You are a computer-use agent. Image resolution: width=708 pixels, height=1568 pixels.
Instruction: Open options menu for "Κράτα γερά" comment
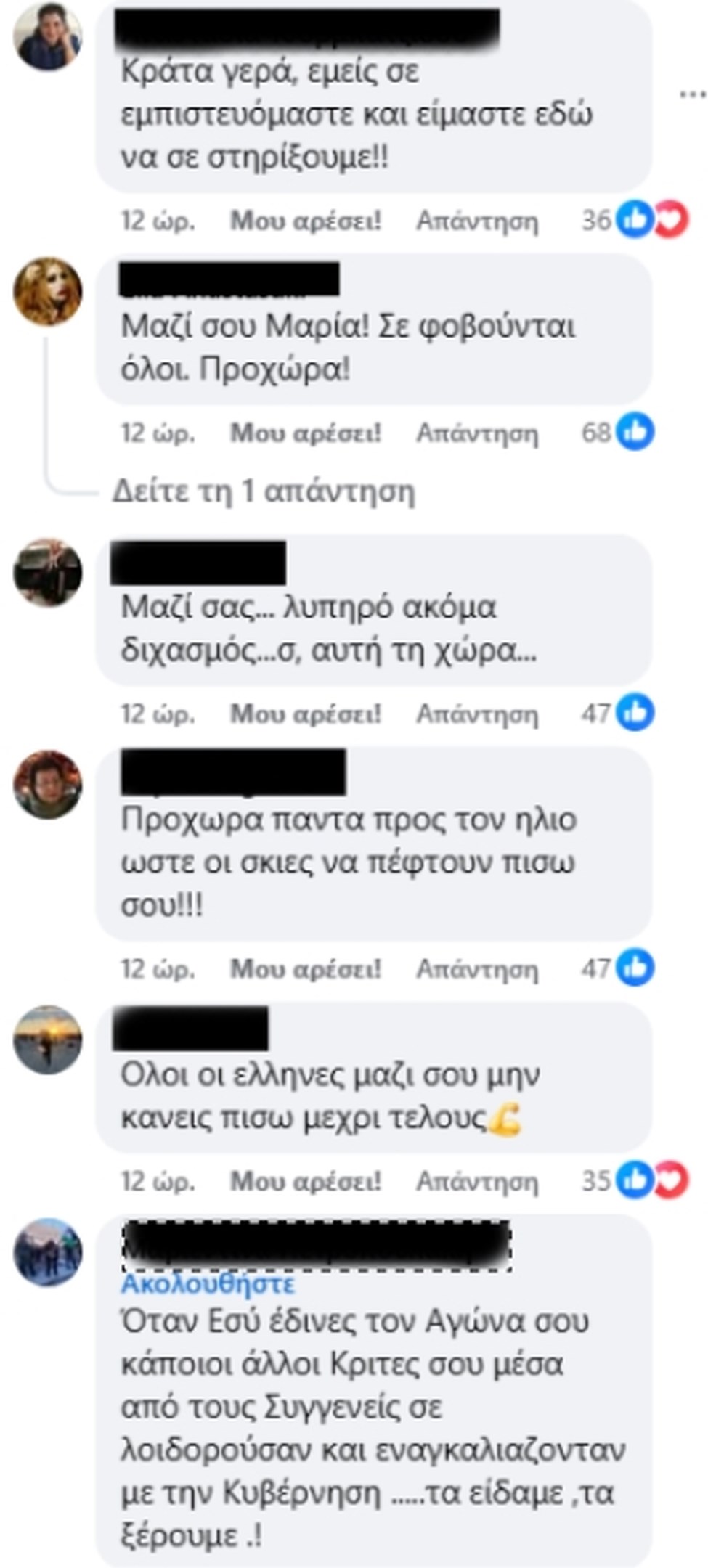(692, 94)
